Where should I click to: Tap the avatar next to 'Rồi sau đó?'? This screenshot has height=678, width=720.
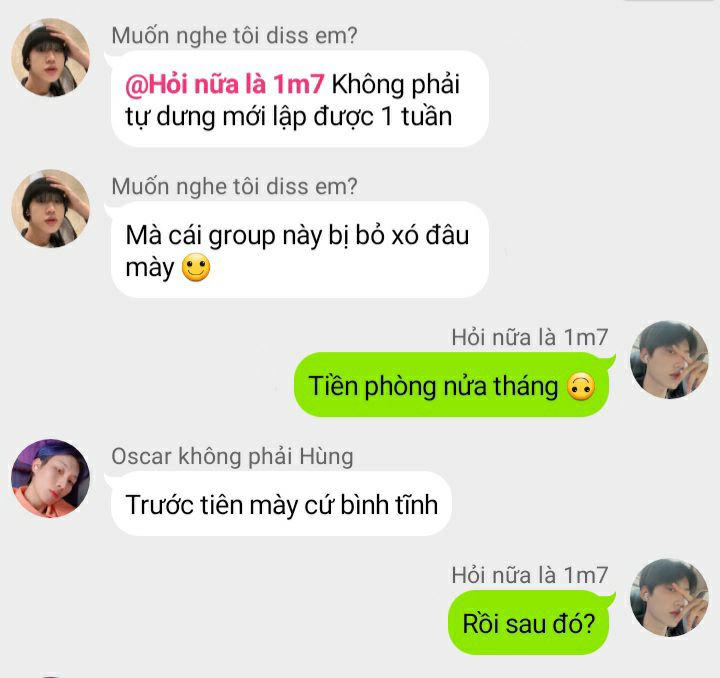[x=669, y=598]
